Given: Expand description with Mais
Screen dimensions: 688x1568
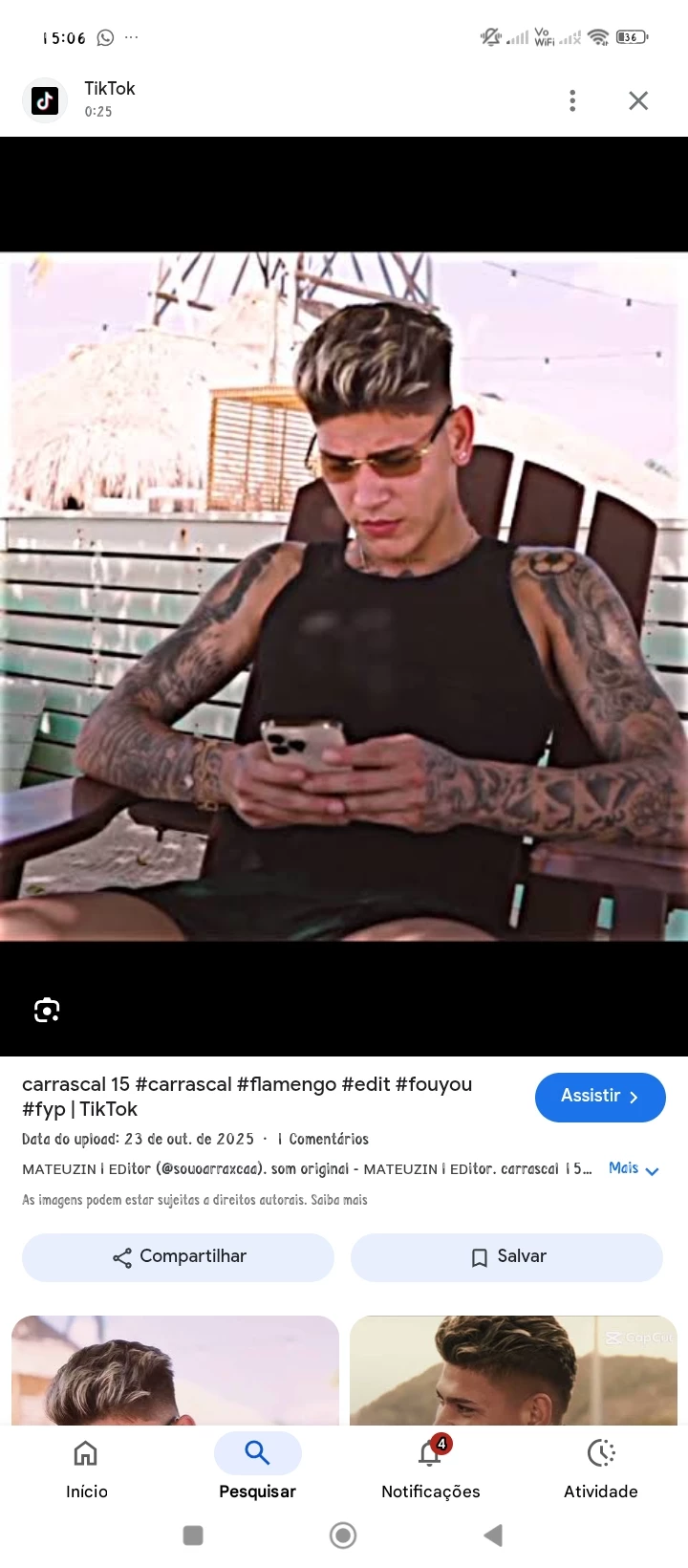Looking at the screenshot, I should click(634, 1168).
